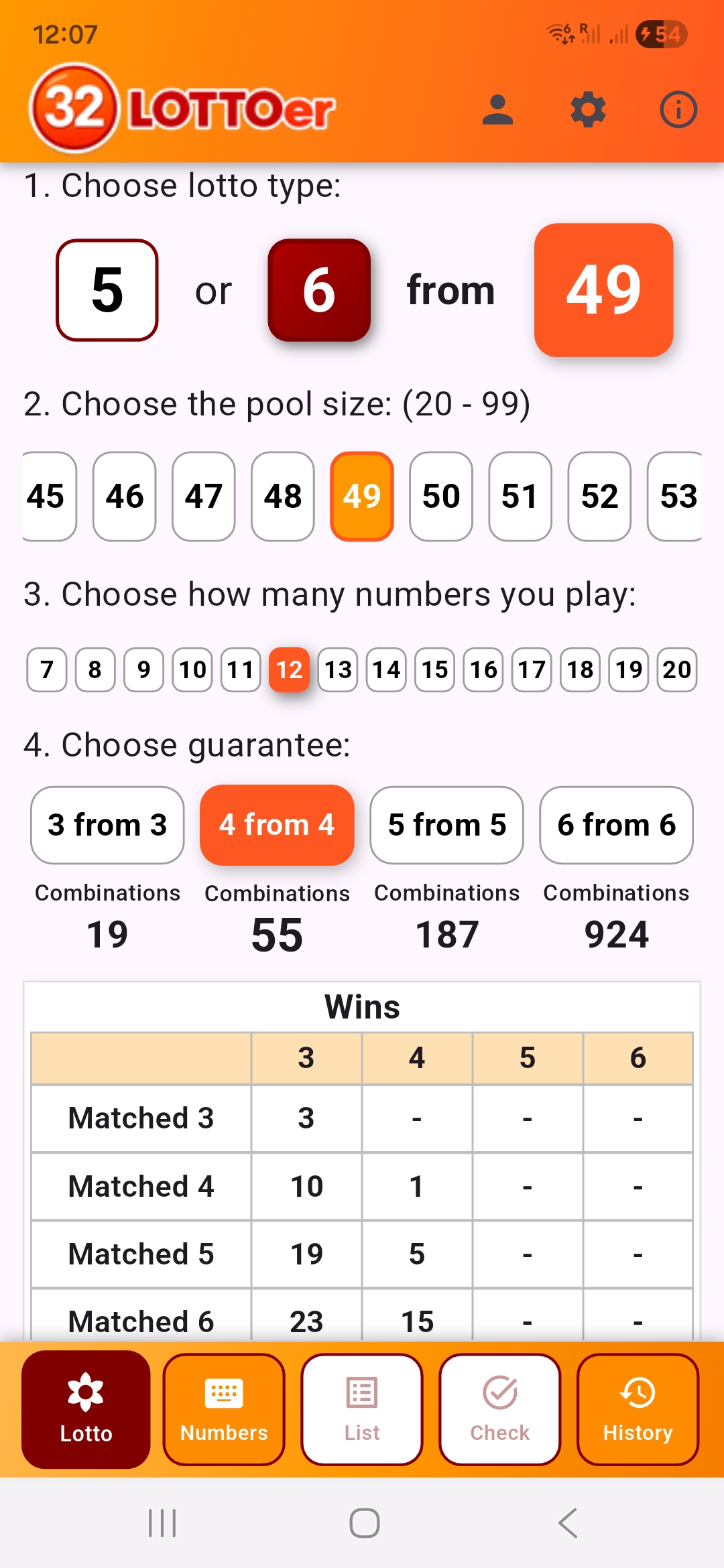Screen dimensions: 724x1568
Task: Go back with the system back button
Action: 568,1523
